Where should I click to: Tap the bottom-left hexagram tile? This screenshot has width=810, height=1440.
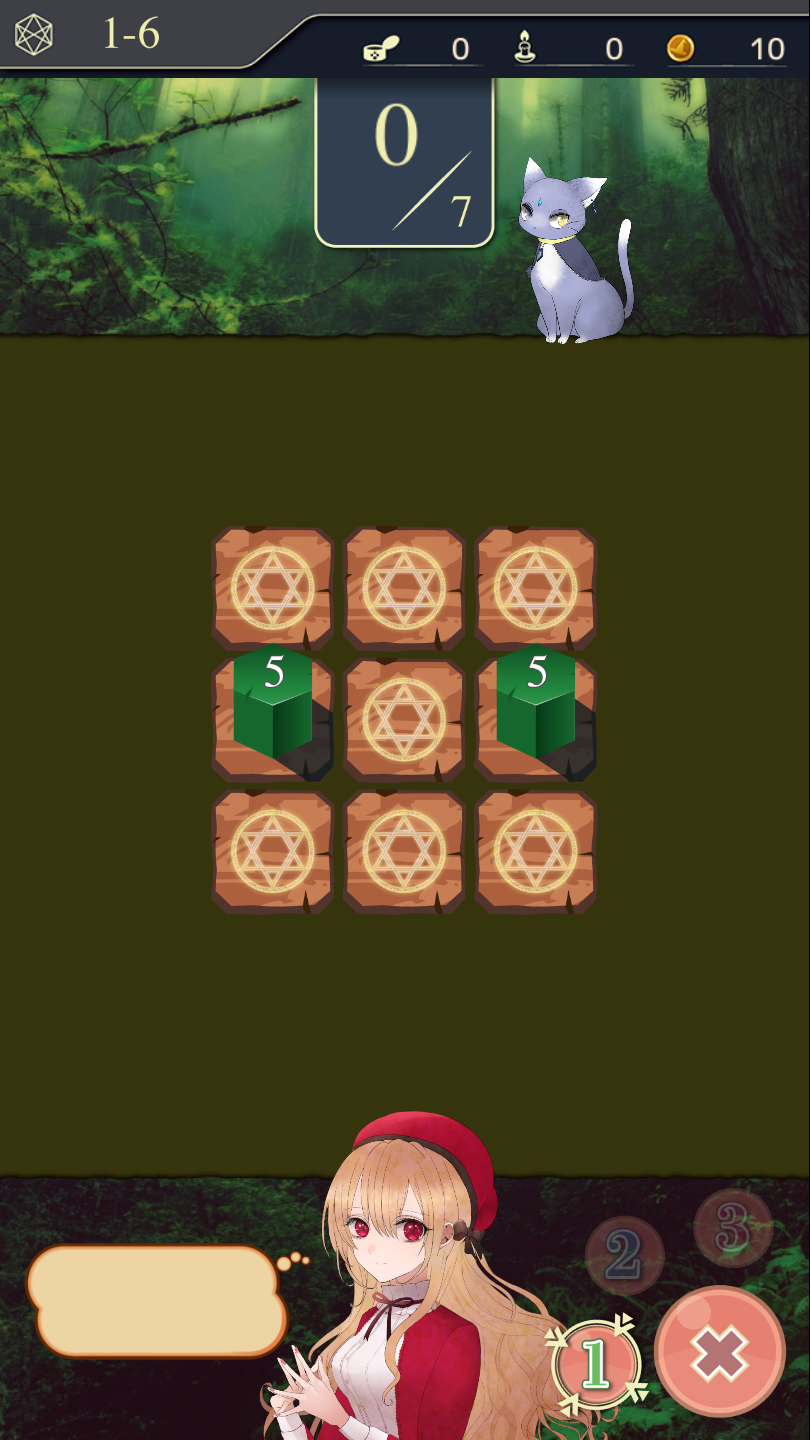(x=272, y=851)
